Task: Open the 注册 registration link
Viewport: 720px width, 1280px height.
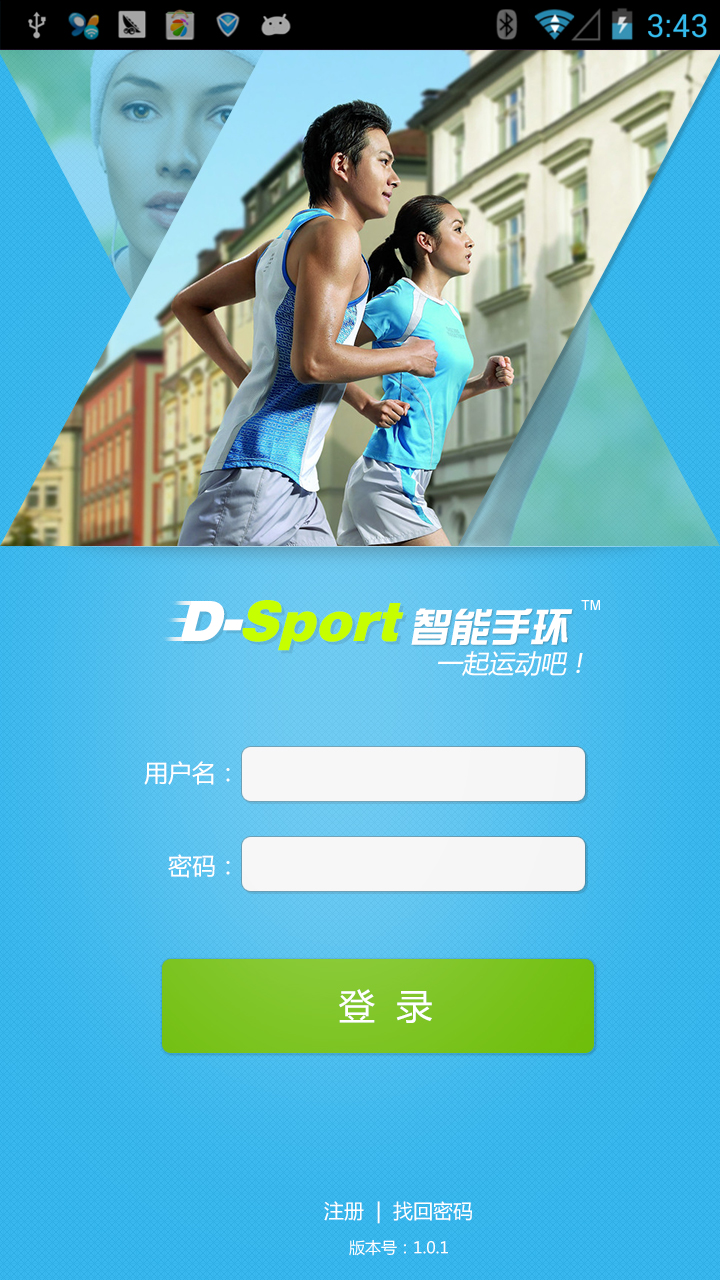Action: [x=343, y=1212]
